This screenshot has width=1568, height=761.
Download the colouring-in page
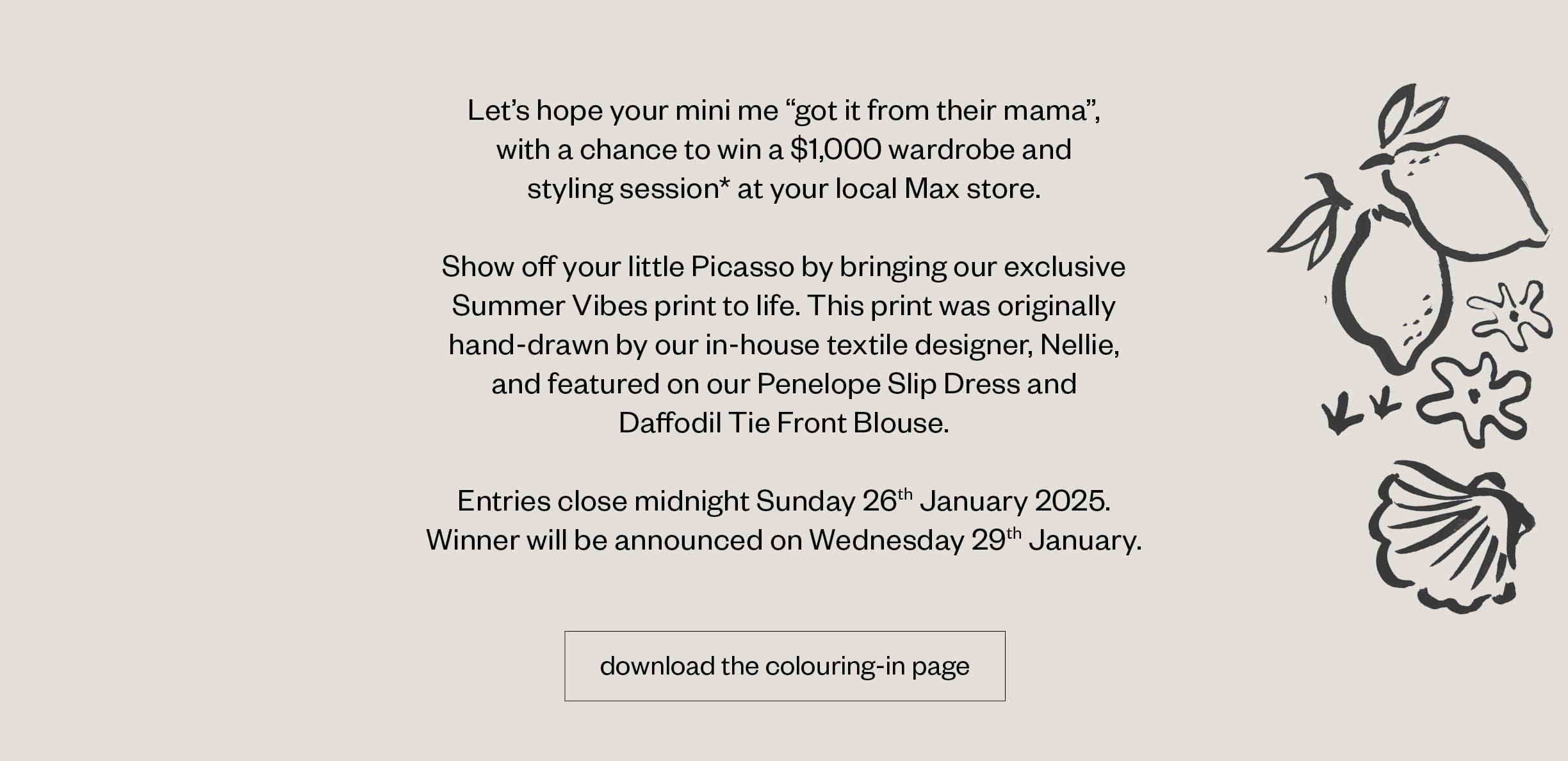coord(784,666)
